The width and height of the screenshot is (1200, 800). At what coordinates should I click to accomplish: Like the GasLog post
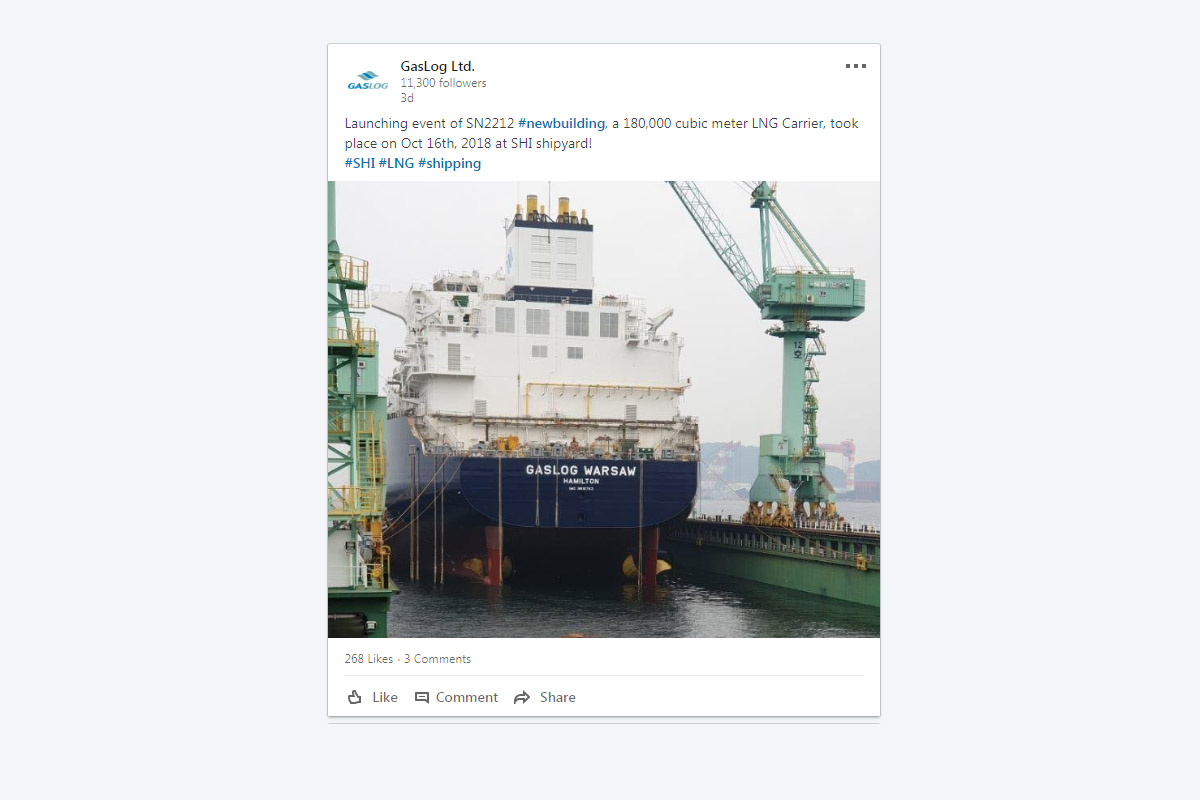(x=372, y=697)
